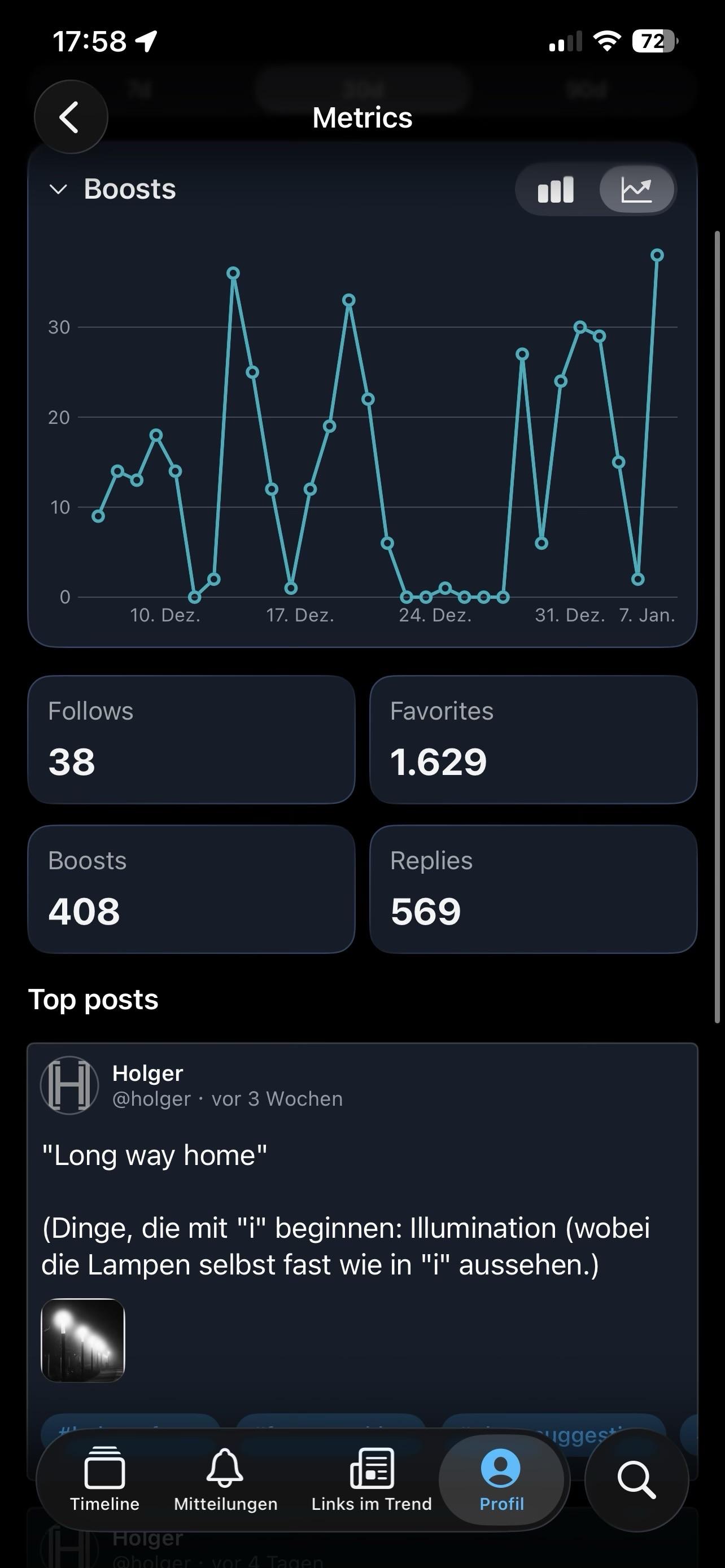Show Follows metric in the chart
Viewport: 725px width, 1568px height.
tap(191, 739)
